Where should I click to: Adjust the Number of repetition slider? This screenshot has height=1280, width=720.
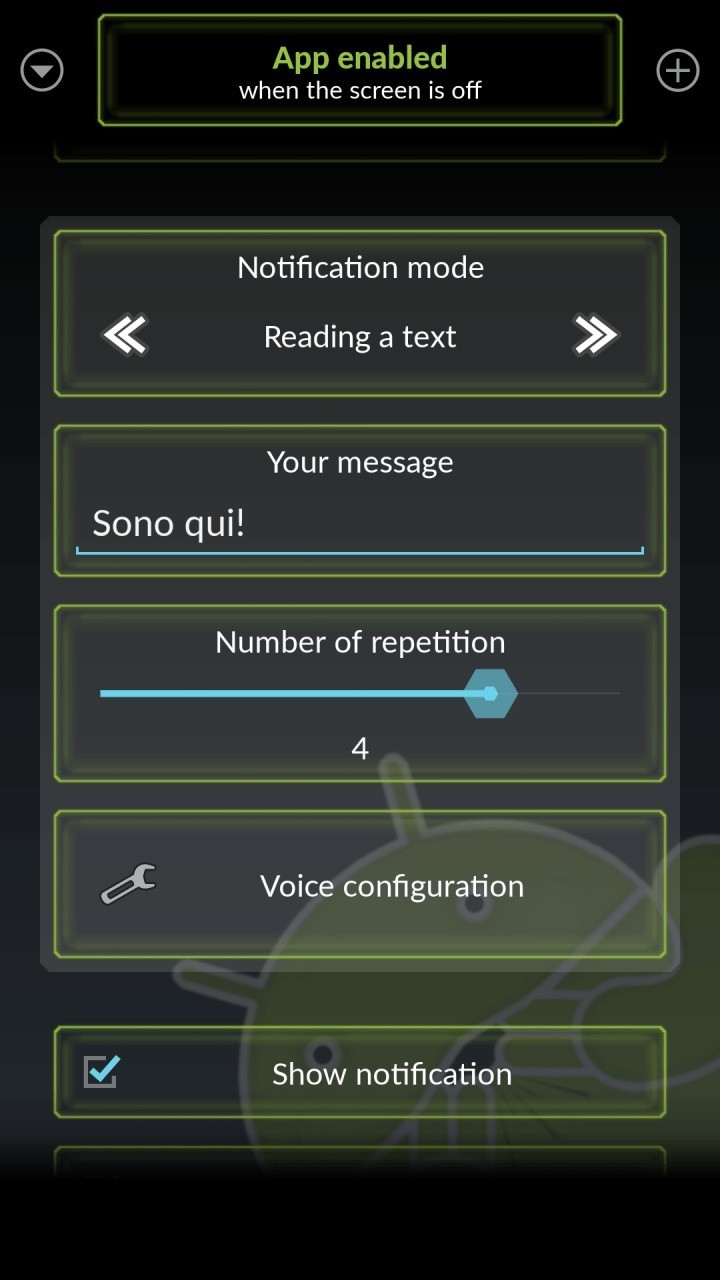click(490, 693)
